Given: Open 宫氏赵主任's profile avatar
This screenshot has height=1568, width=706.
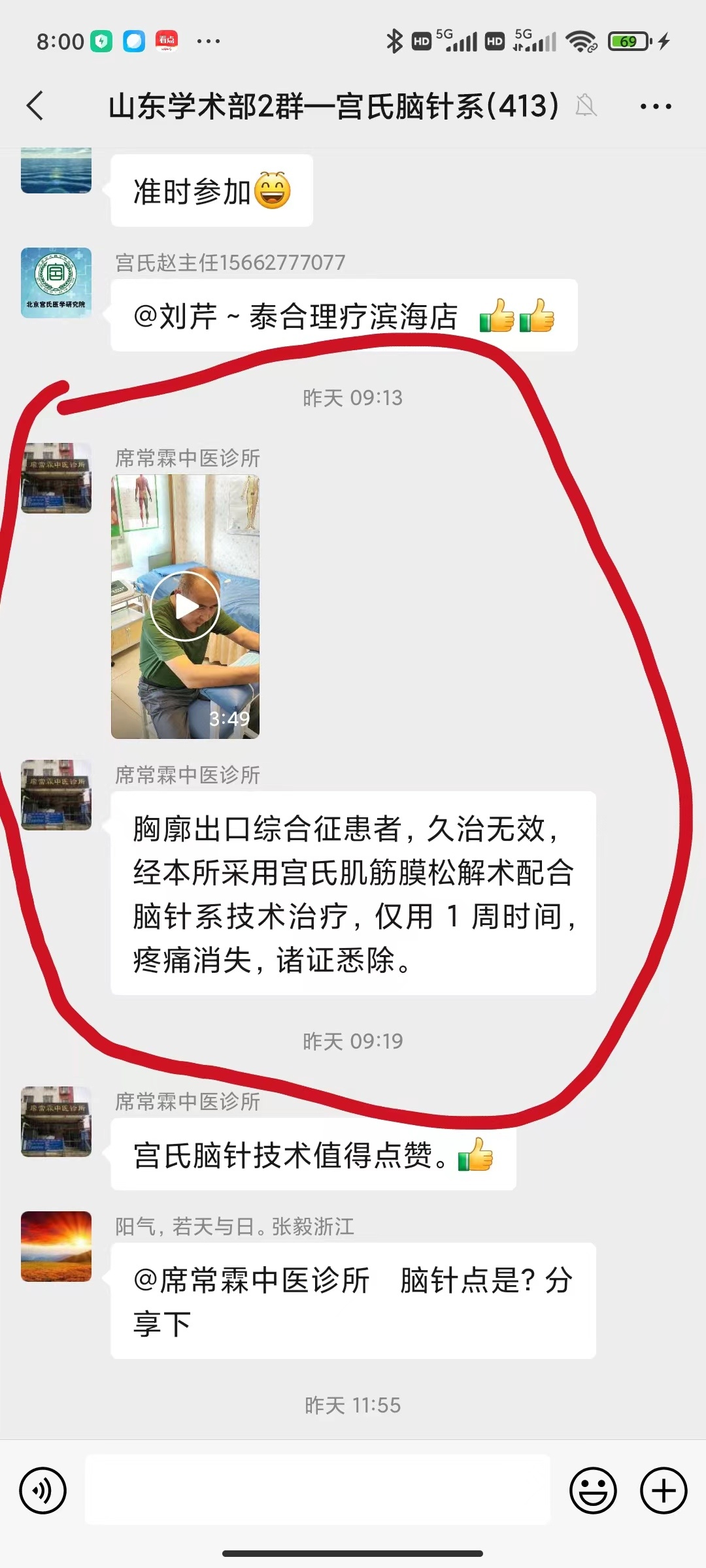Looking at the screenshot, I should pos(56,283).
